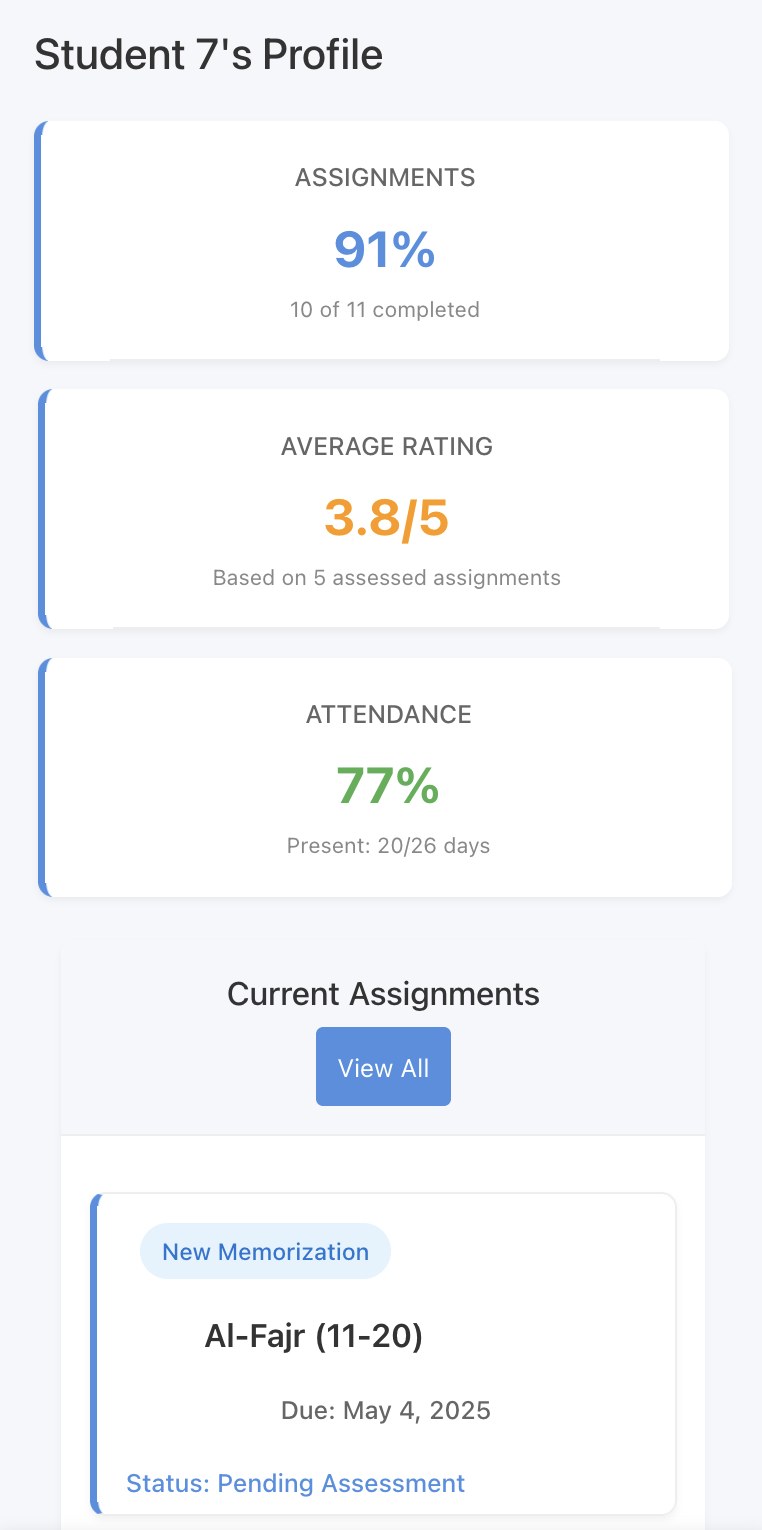Click the Current Assignments section header

click(x=383, y=993)
